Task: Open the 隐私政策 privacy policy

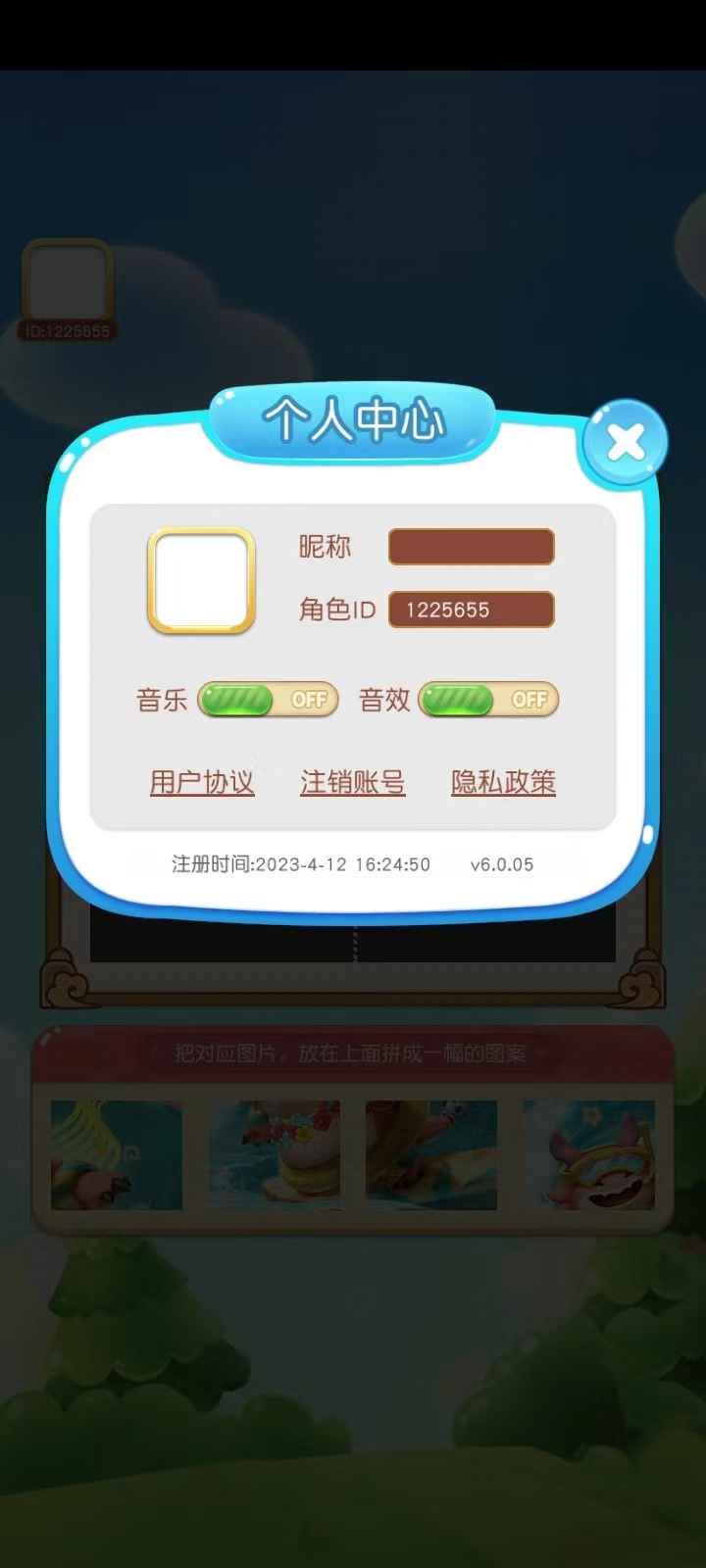Action: 502,783
